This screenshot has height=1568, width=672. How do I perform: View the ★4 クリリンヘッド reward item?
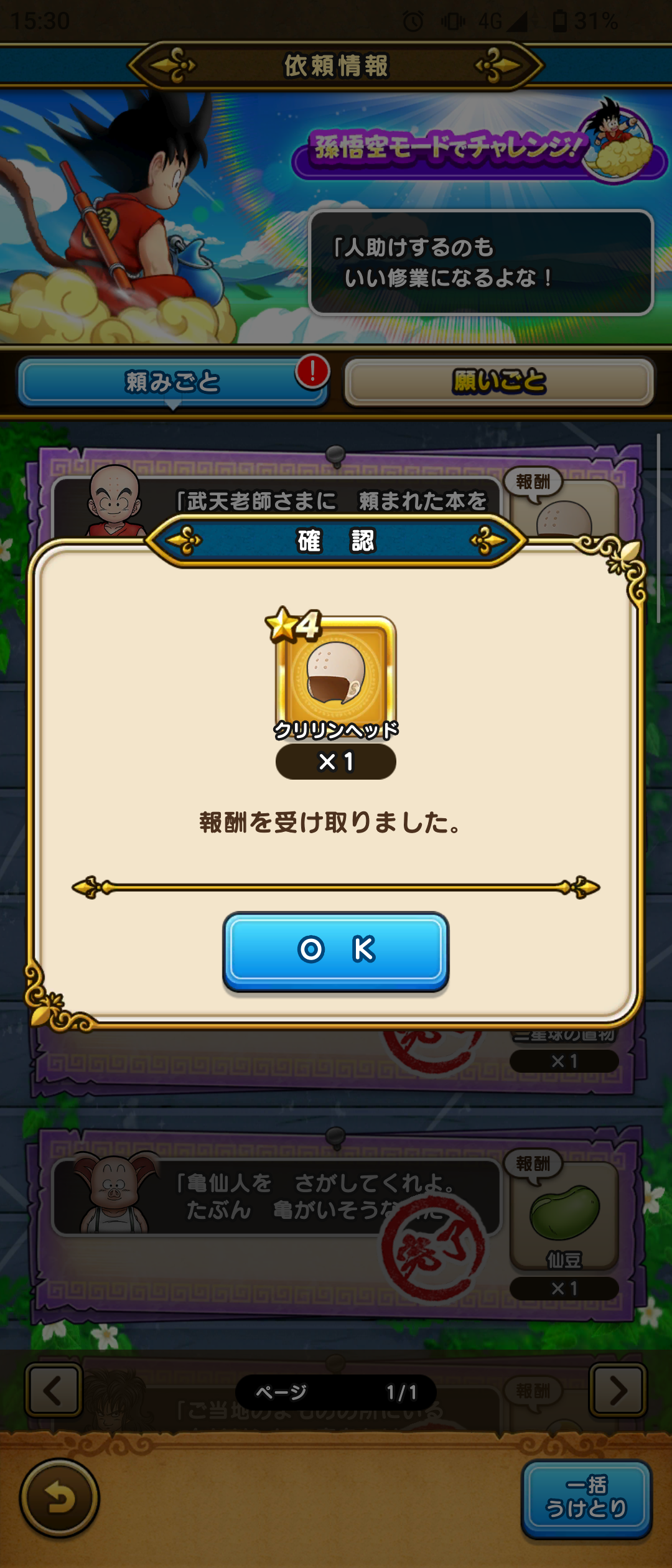[335, 675]
